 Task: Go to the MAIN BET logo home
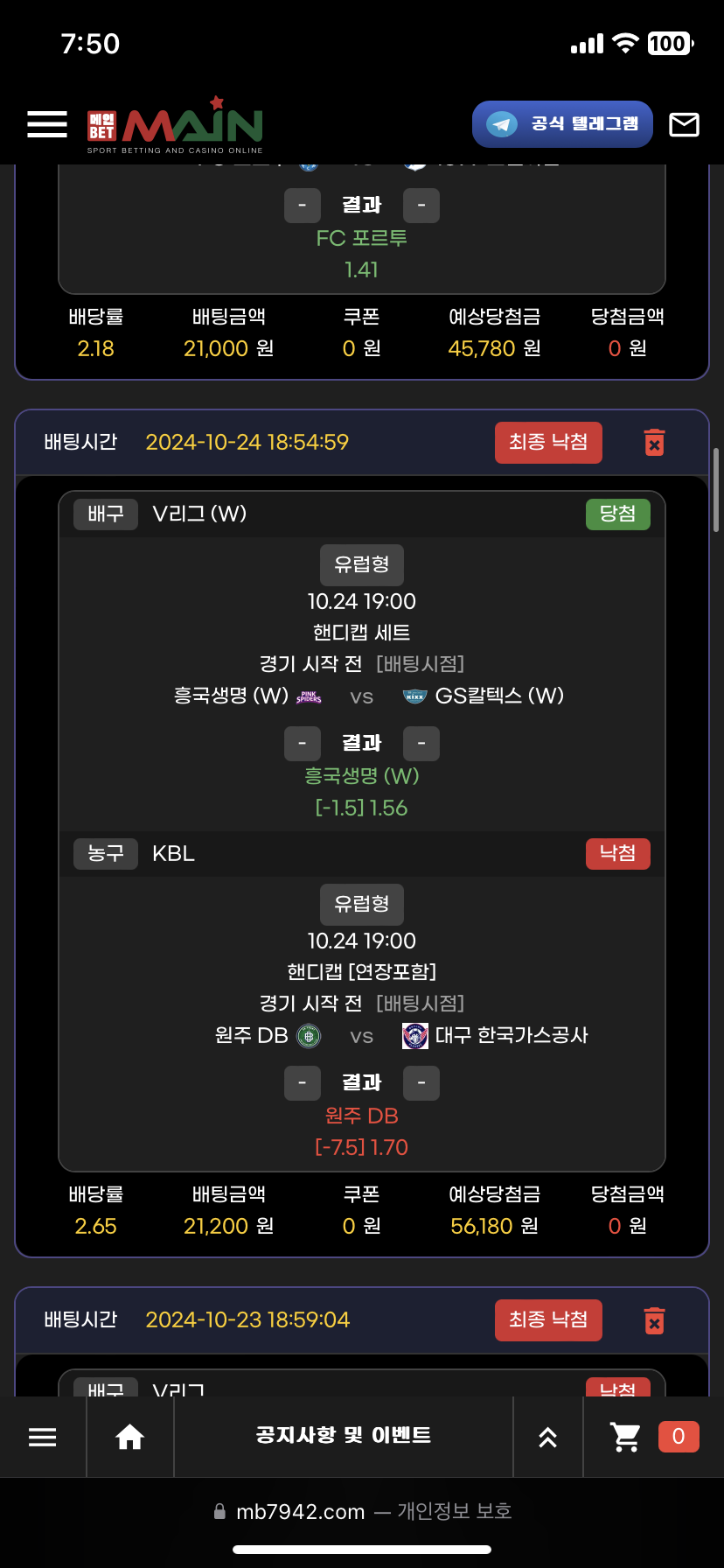click(x=175, y=125)
